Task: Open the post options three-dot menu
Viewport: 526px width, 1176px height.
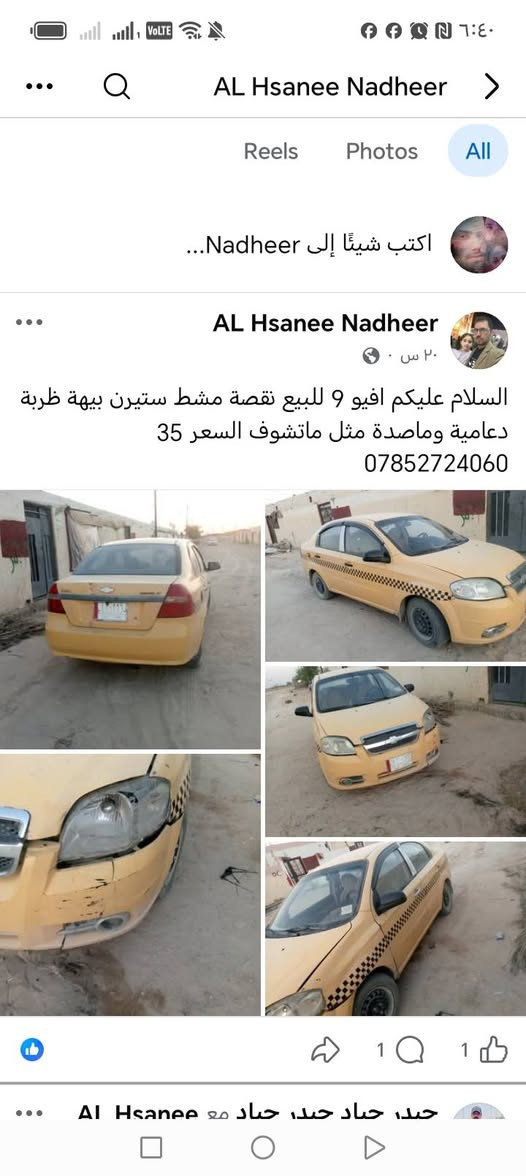Action: pos(29,322)
